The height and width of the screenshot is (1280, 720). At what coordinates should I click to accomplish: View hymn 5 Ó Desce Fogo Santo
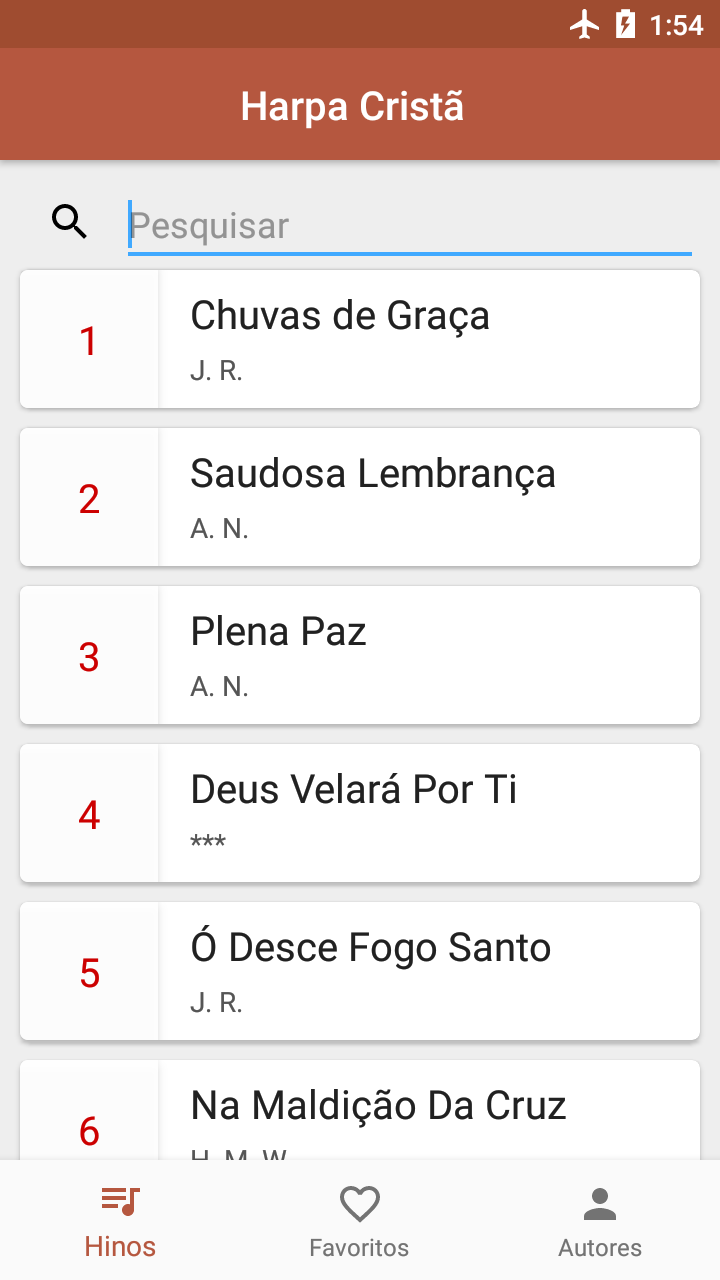360,971
